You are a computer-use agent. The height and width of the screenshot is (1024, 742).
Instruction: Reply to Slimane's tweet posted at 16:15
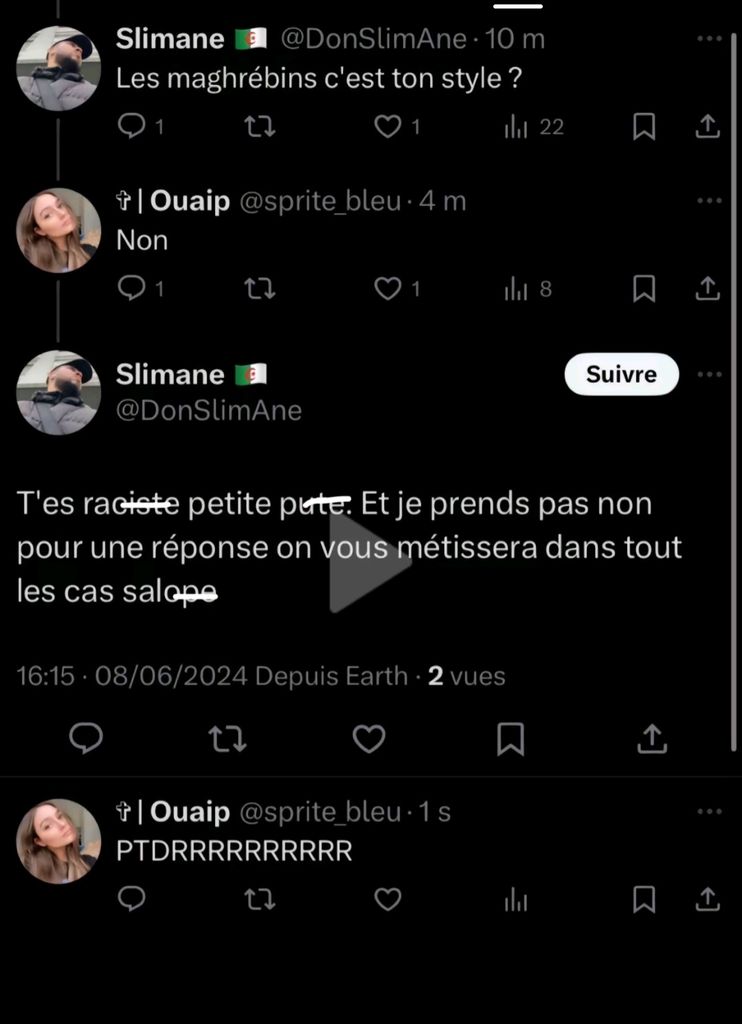click(87, 738)
